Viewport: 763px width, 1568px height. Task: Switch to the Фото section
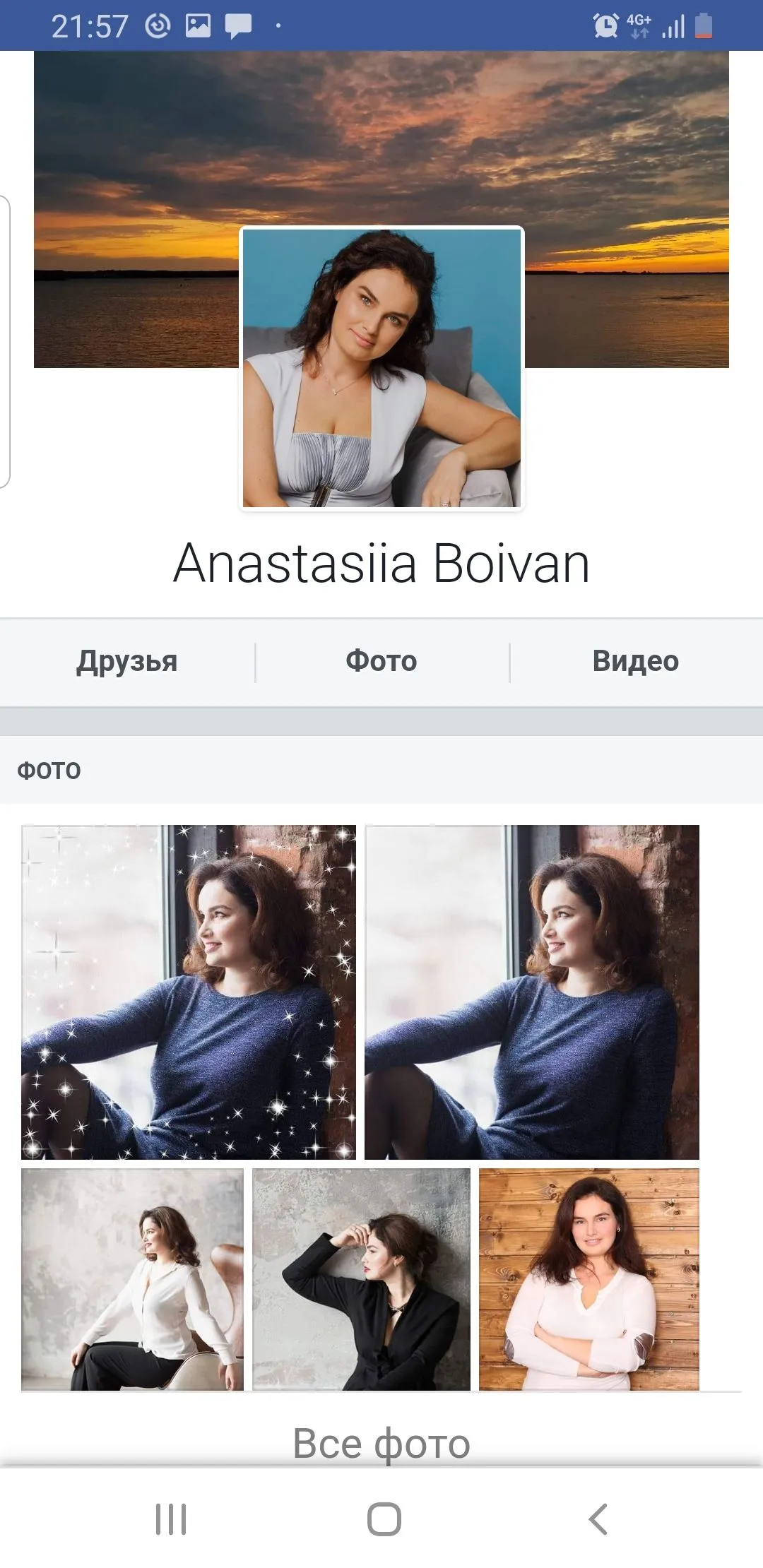(381, 662)
